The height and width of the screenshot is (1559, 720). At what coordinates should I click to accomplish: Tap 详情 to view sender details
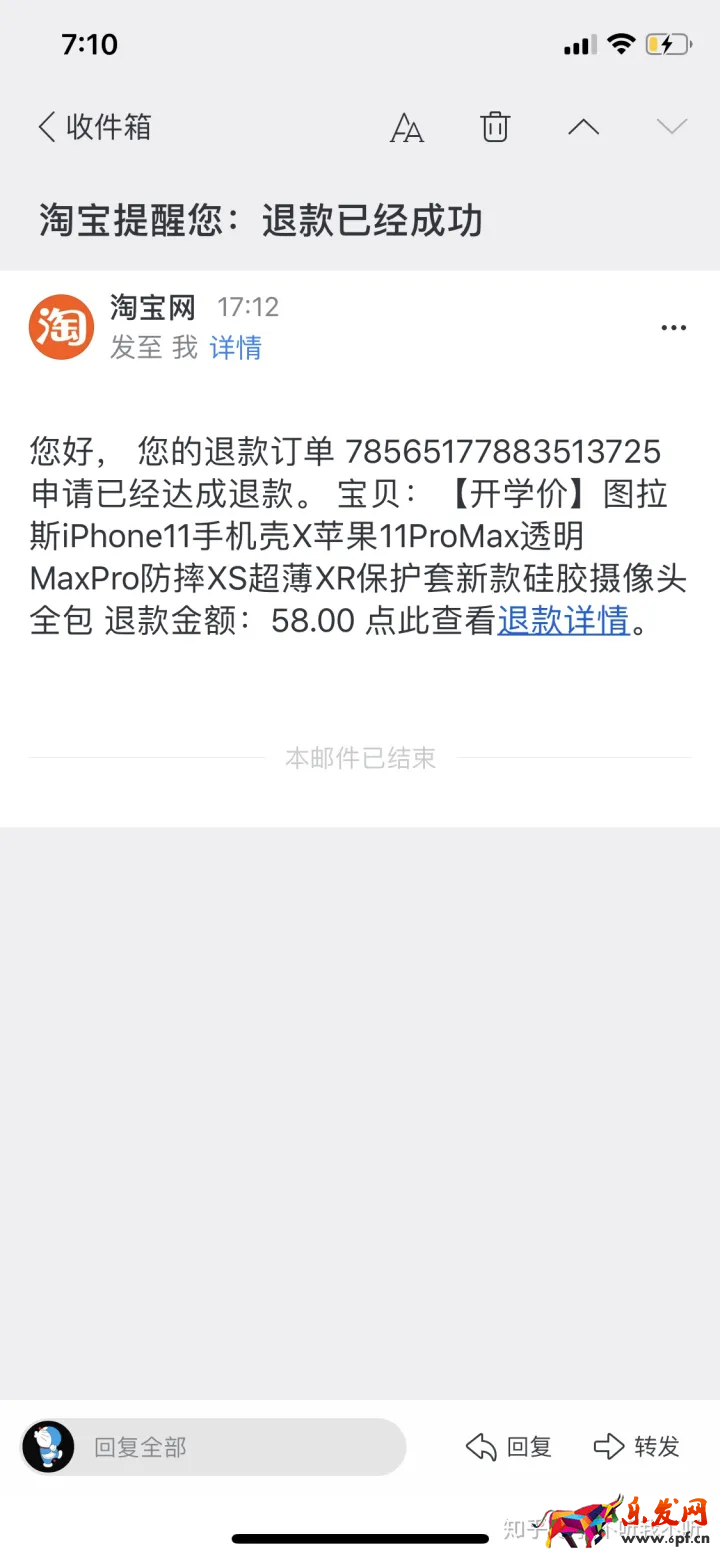236,347
